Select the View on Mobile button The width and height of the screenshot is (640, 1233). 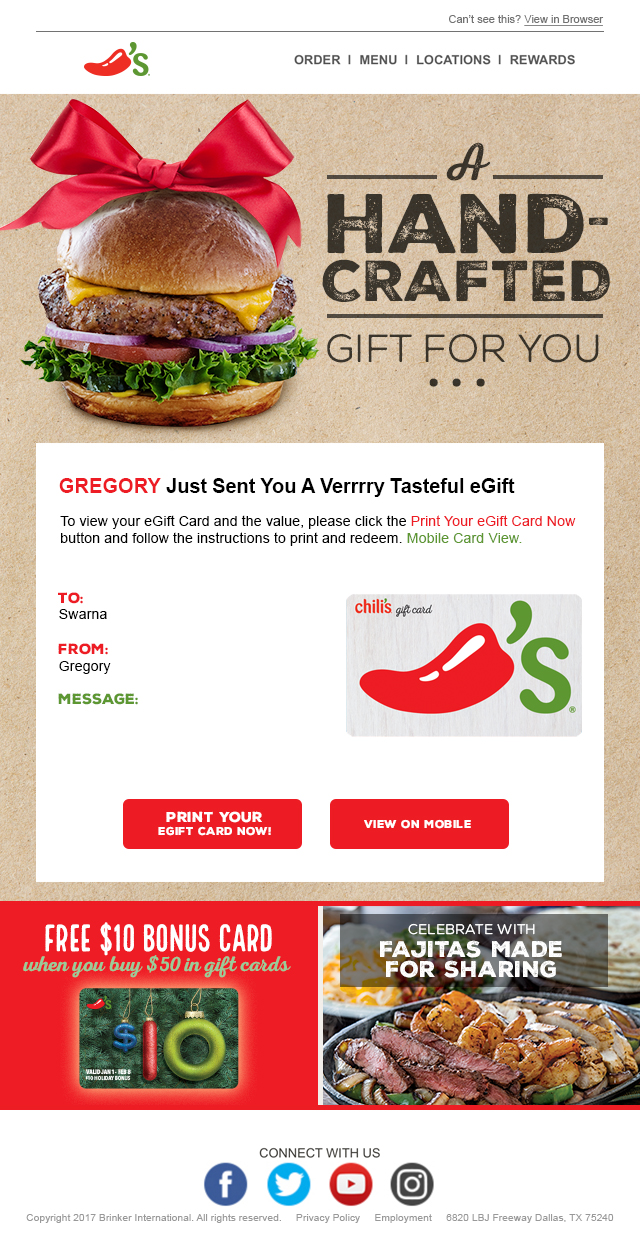[x=419, y=824]
